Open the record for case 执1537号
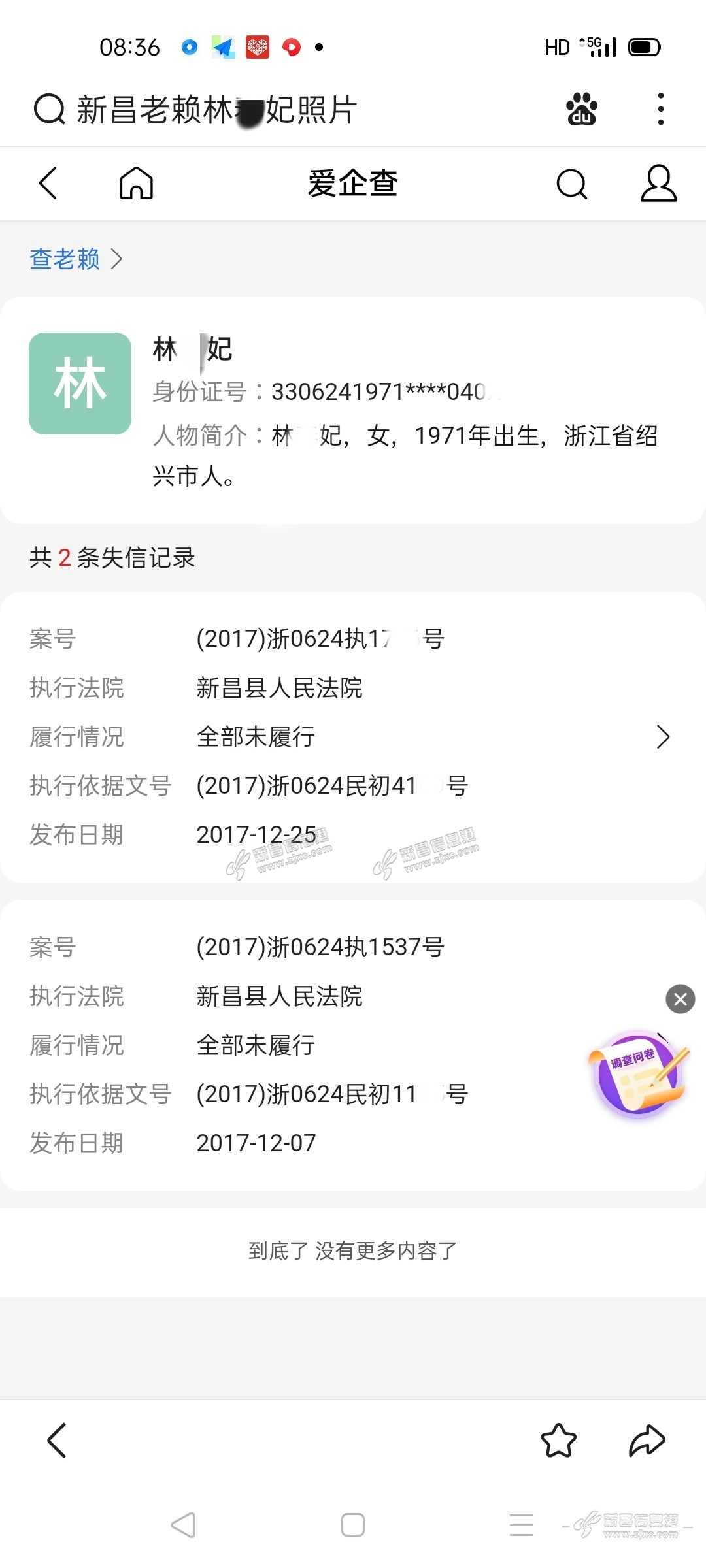 pos(320,947)
